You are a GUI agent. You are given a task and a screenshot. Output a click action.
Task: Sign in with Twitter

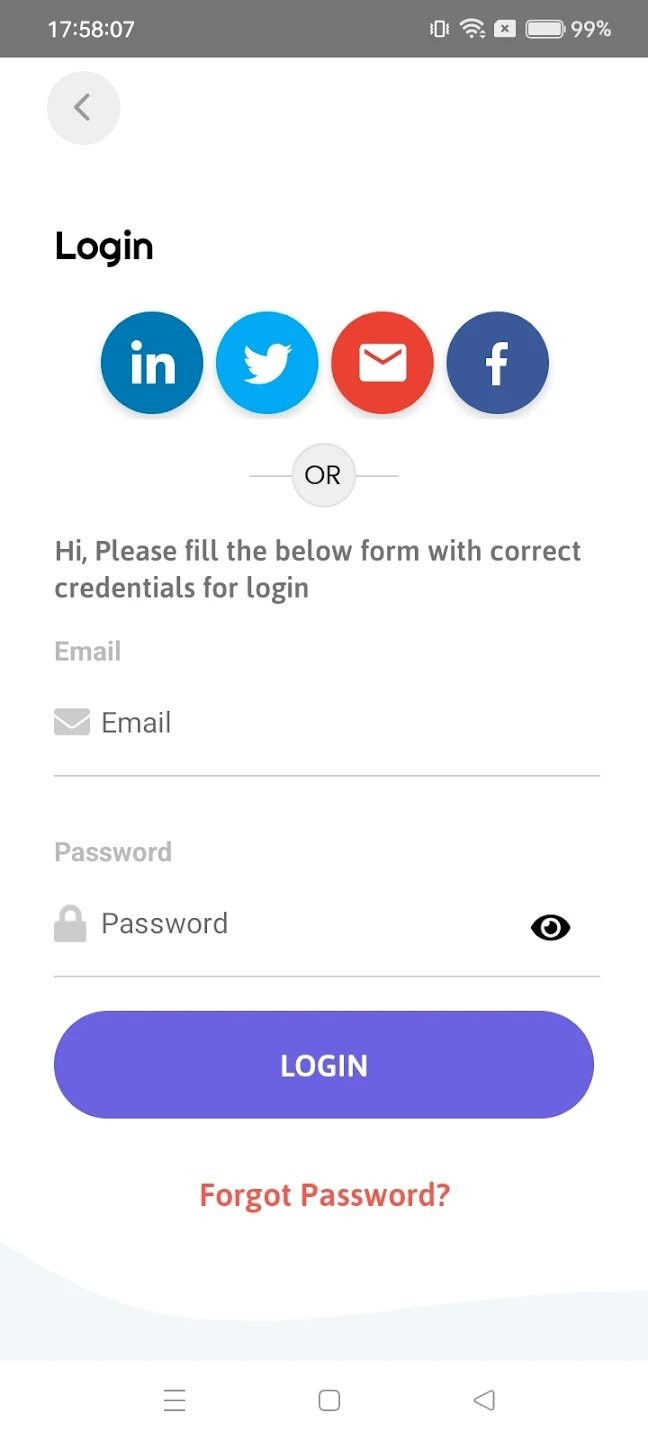pyautogui.click(x=267, y=363)
